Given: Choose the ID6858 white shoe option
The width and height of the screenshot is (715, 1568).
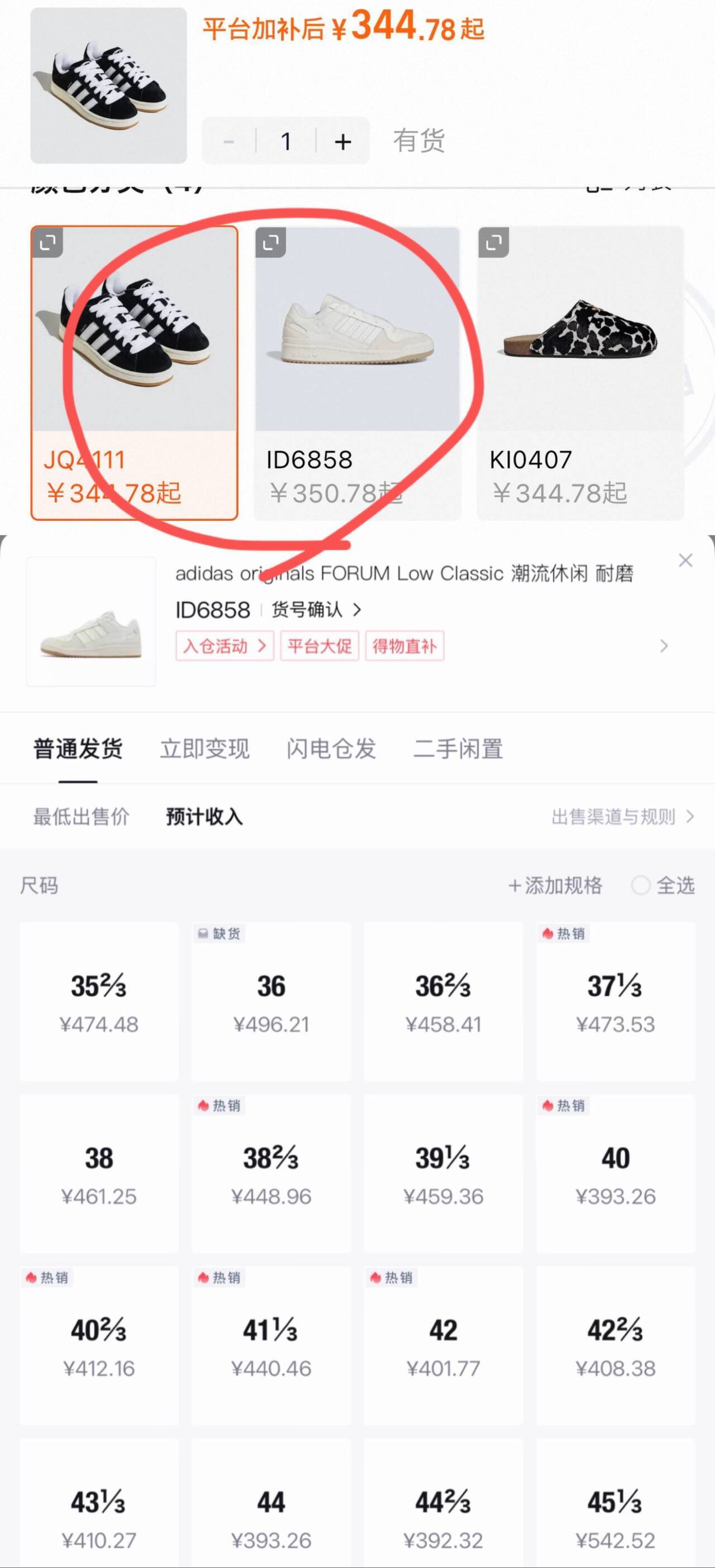Looking at the screenshot, I should [x=357, y=373].
